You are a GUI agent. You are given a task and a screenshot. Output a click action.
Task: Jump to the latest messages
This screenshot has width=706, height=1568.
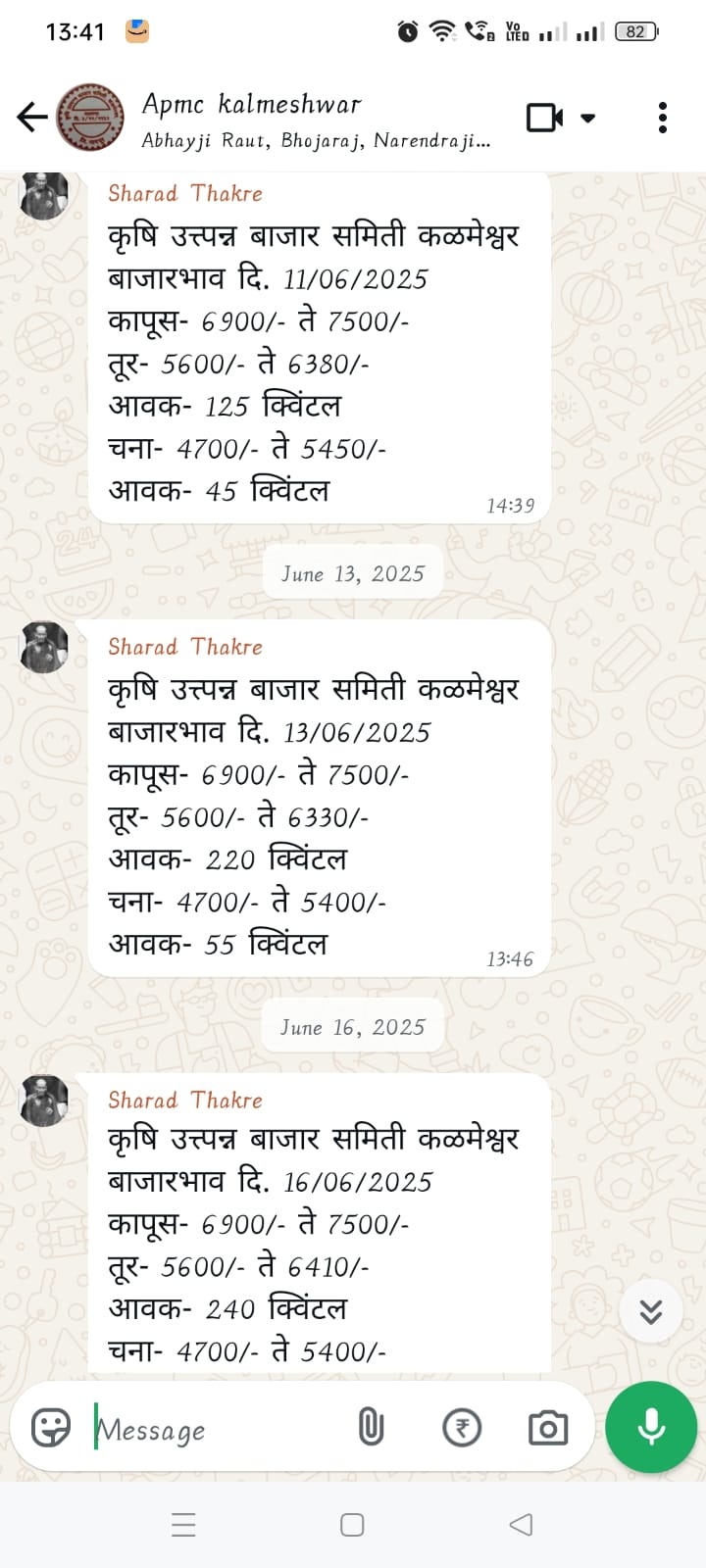651,1311
